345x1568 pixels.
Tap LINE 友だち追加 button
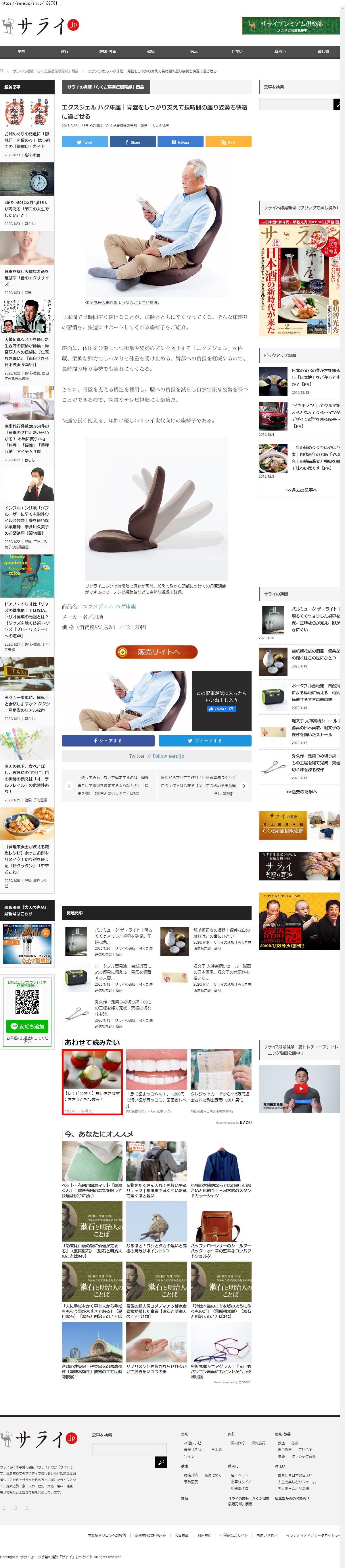click(27, 1026)
